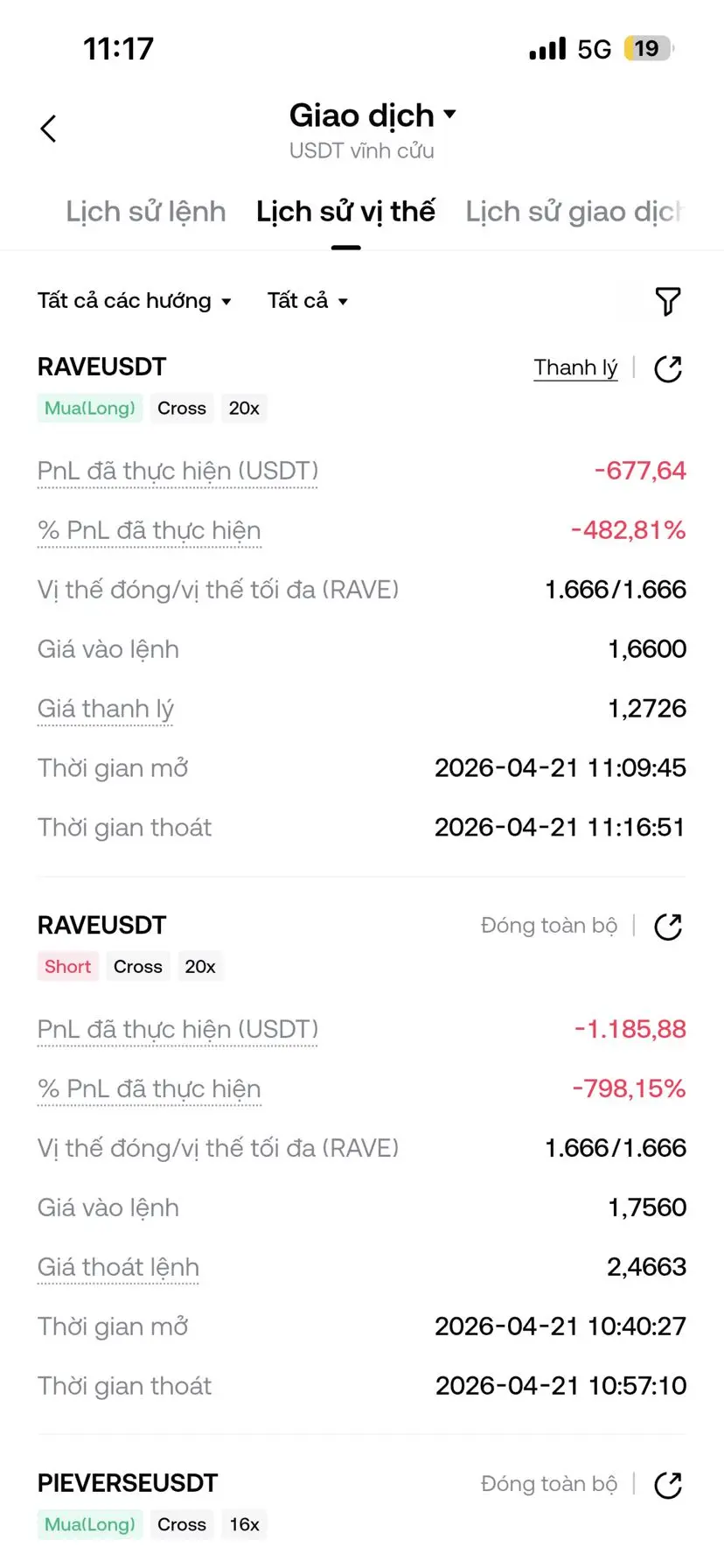Select the Lịch sử vị thế tab
Viewport: 724px width, 1568px height.
pos(345,212)
